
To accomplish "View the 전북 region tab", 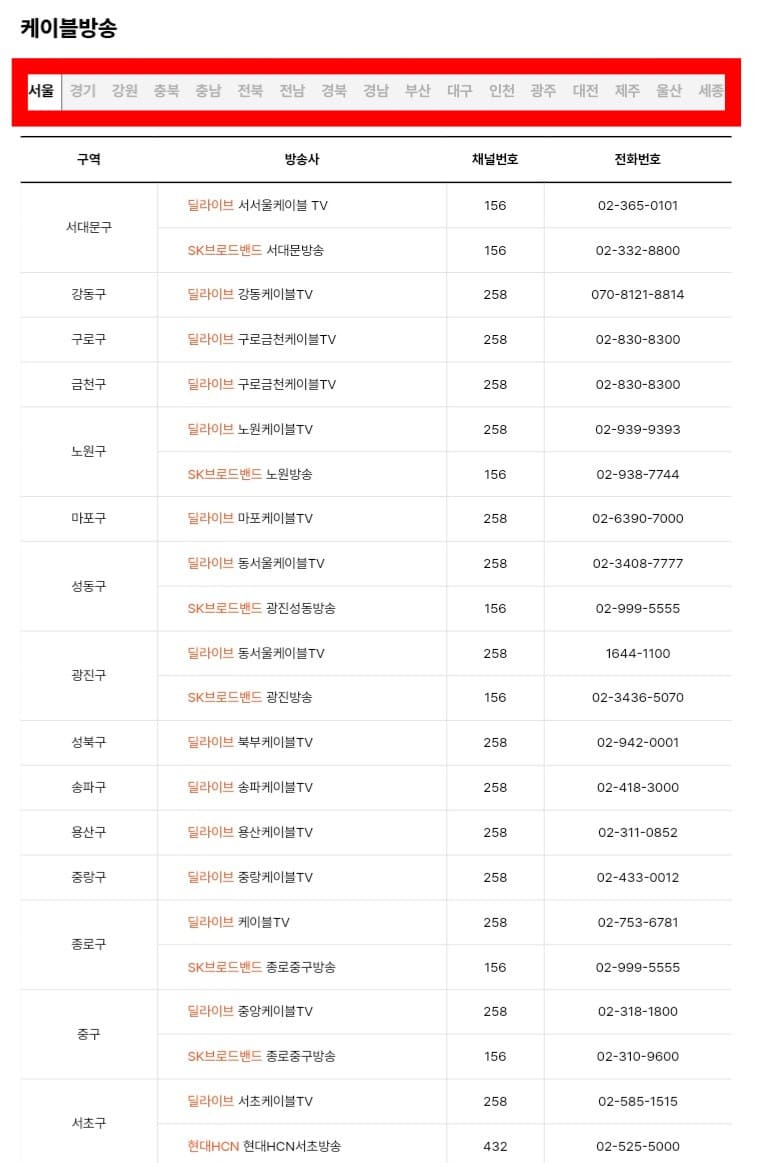I will 250,89.
